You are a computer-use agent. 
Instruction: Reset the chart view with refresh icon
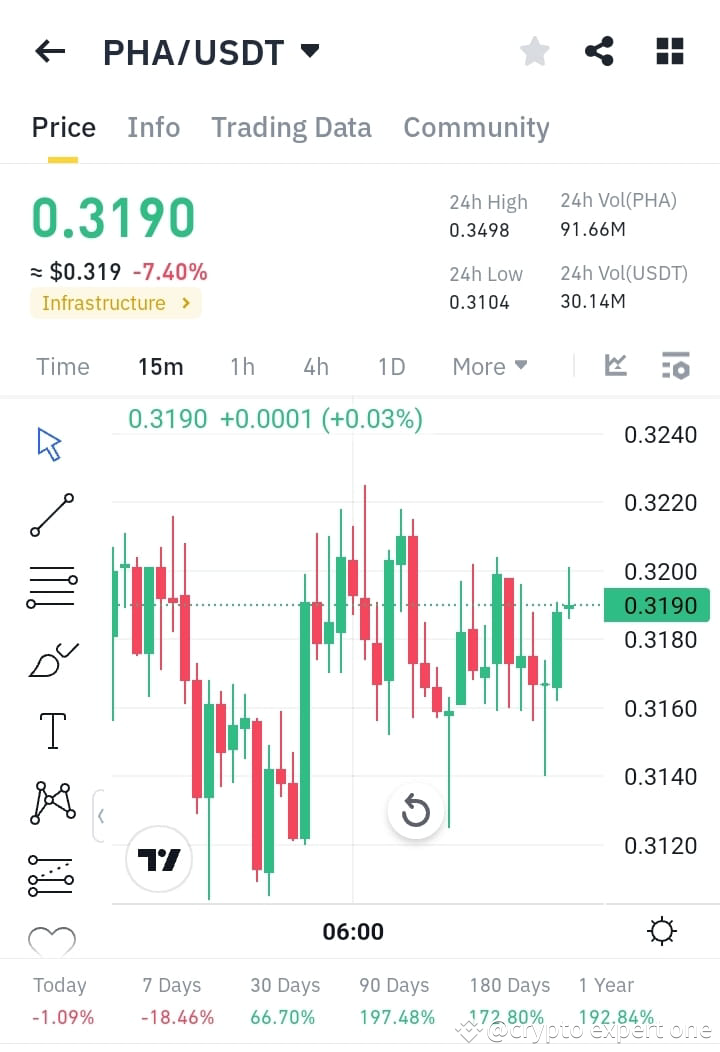tap(415, 811)
